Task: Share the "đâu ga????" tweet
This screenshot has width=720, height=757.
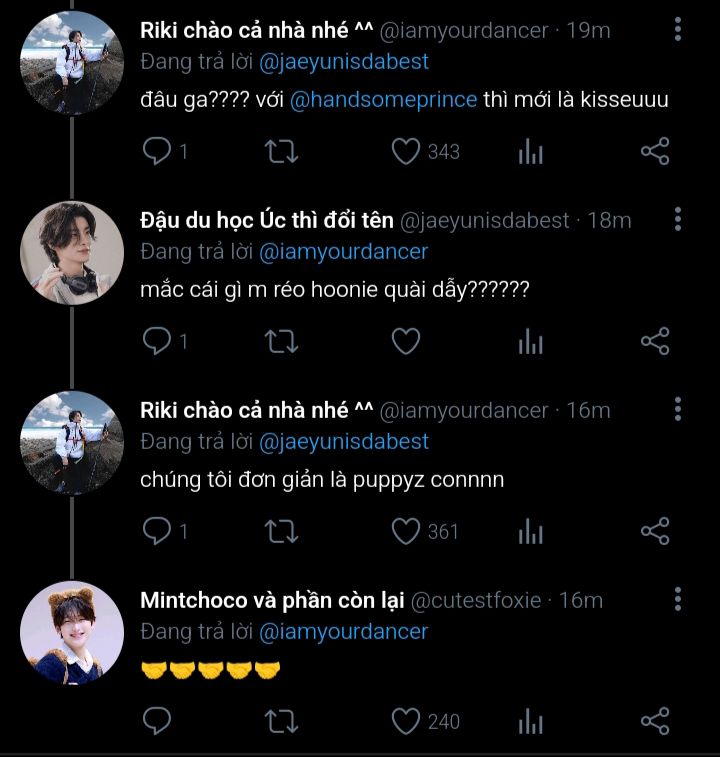Action: click(x=655, y=152)
